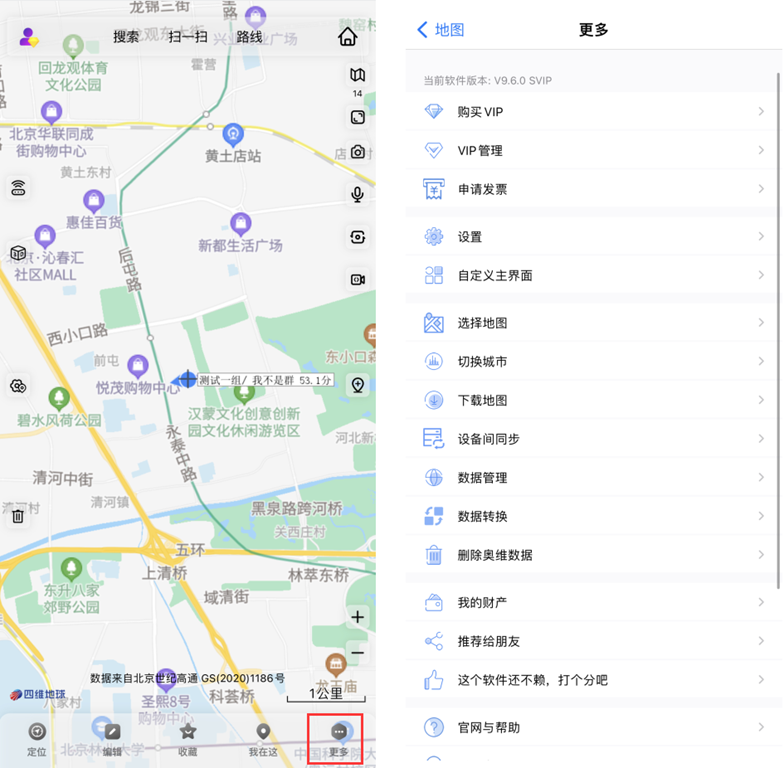Open the 更多 more tab
This screenshot has height=768, width=784.
coord(339,739)
